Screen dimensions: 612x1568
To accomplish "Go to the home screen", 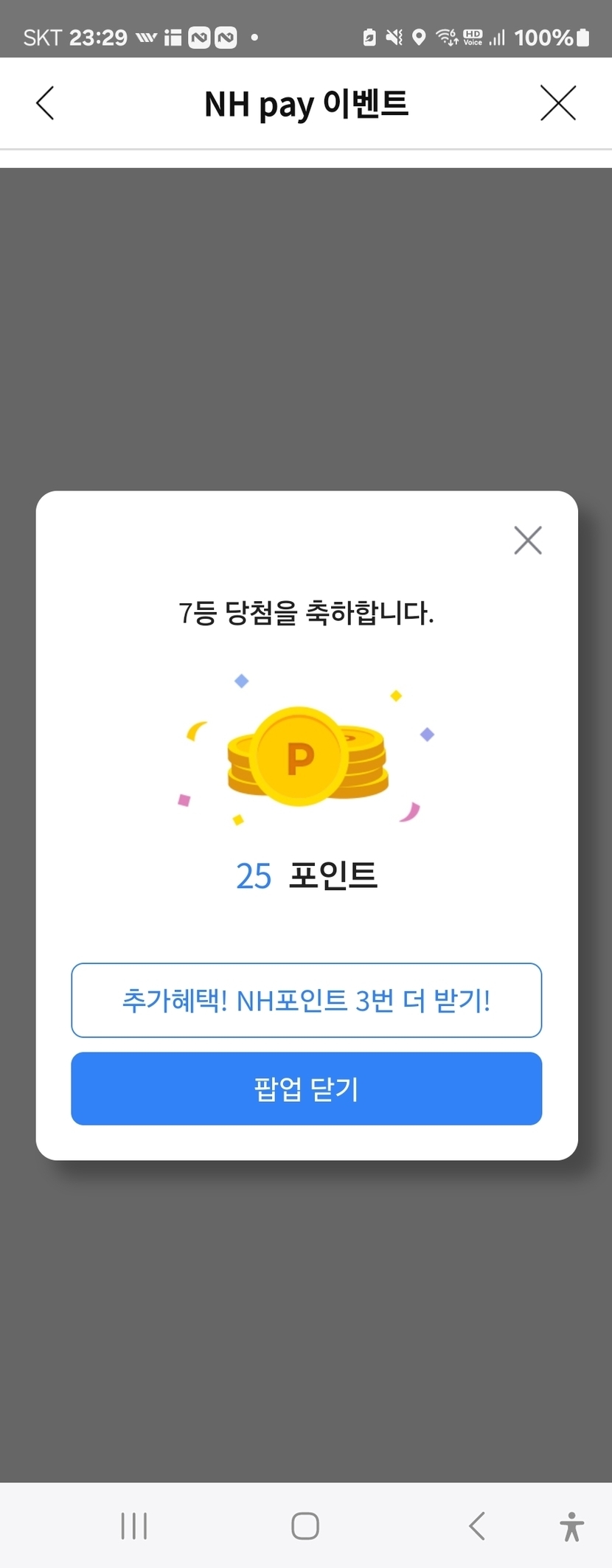I will point(305,1526).
